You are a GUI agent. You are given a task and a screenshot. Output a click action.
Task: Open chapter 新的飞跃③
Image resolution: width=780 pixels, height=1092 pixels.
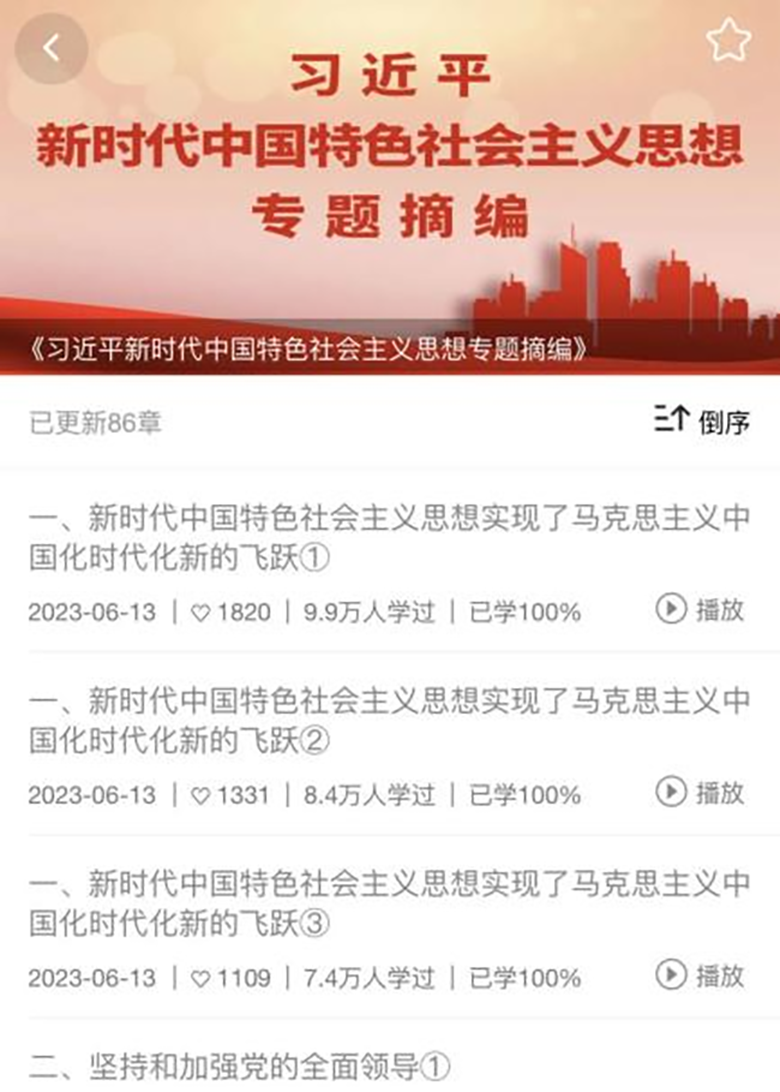pyautogui.click(x=388, y=904)
